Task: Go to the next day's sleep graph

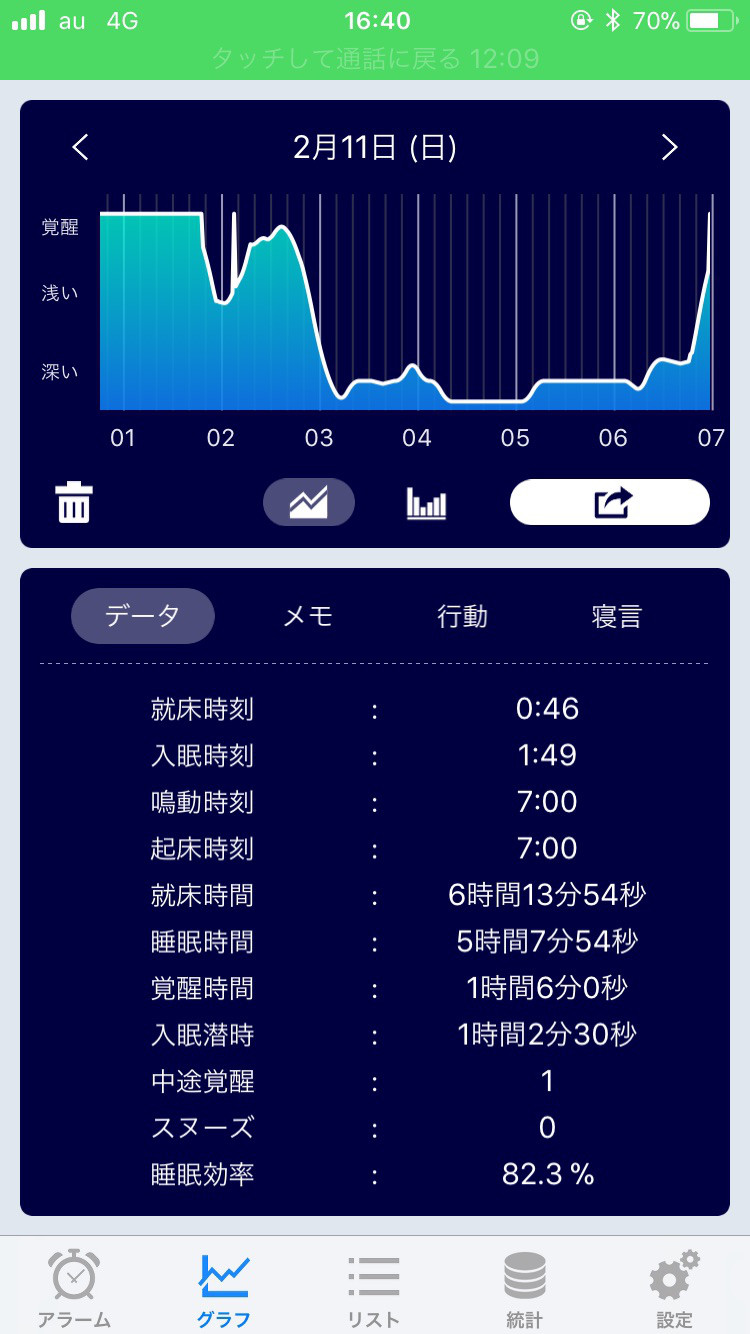Action: (x=669, y=148)
